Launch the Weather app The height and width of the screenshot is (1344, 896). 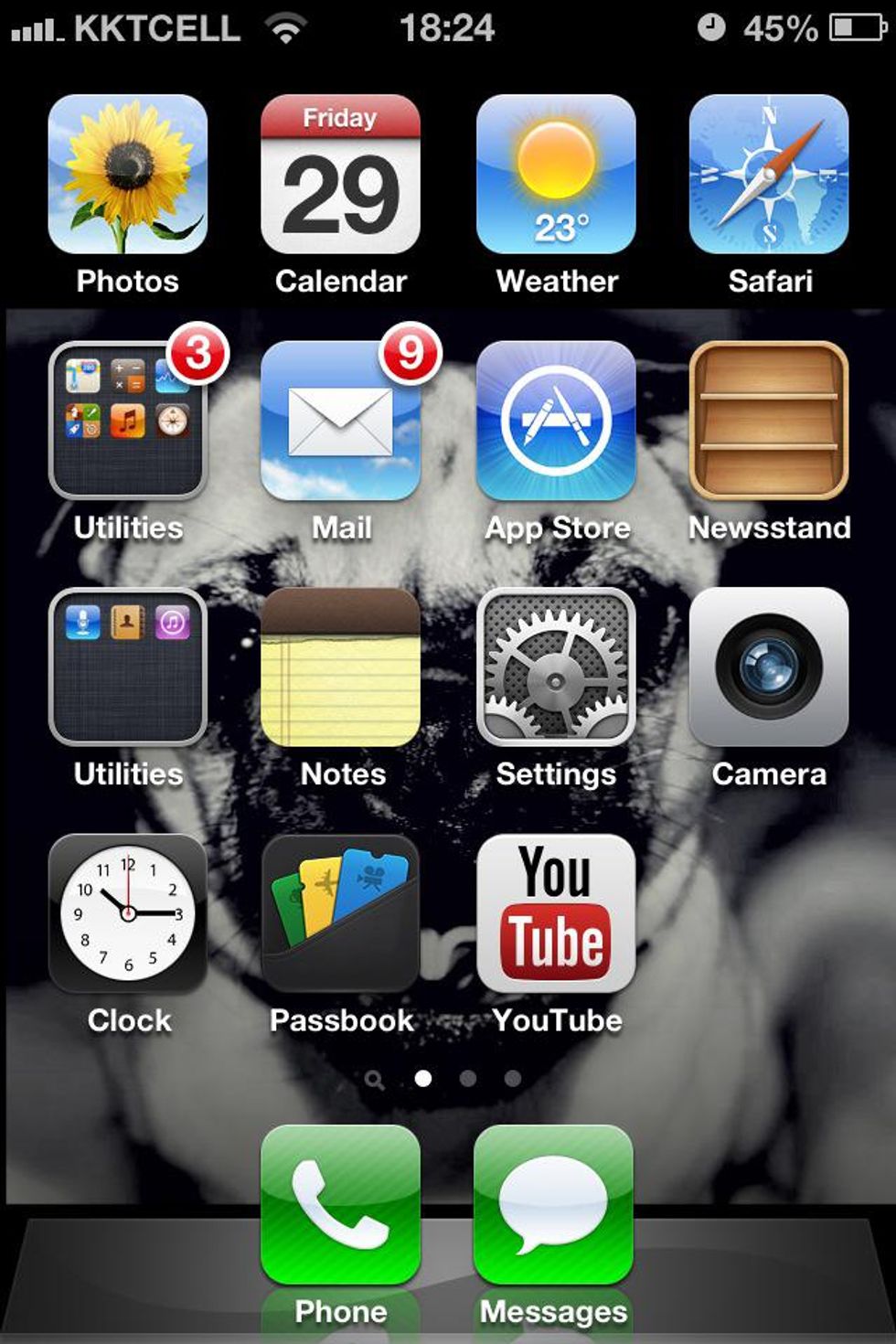tap(556, 175)
